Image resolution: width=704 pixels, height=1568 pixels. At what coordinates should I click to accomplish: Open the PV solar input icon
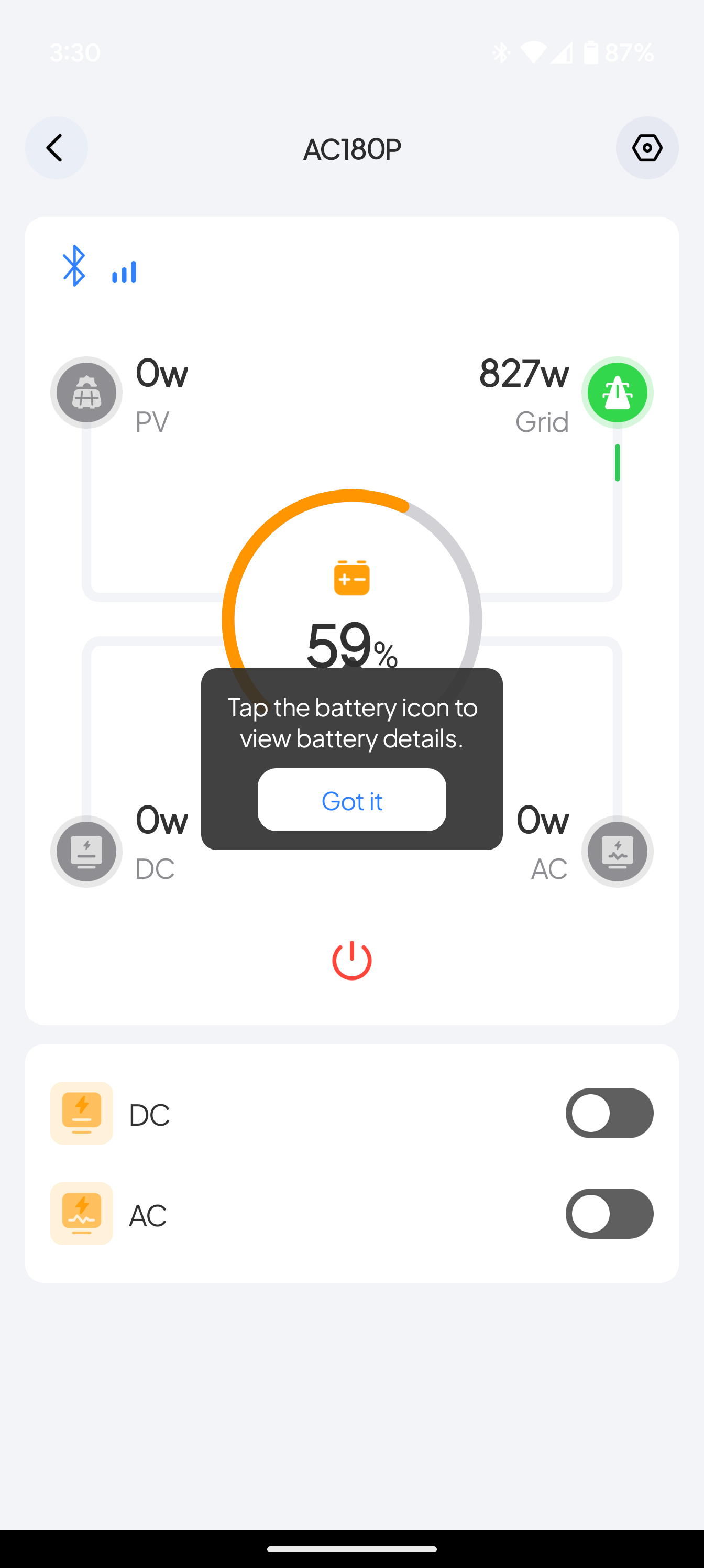(x=86, y=393)
